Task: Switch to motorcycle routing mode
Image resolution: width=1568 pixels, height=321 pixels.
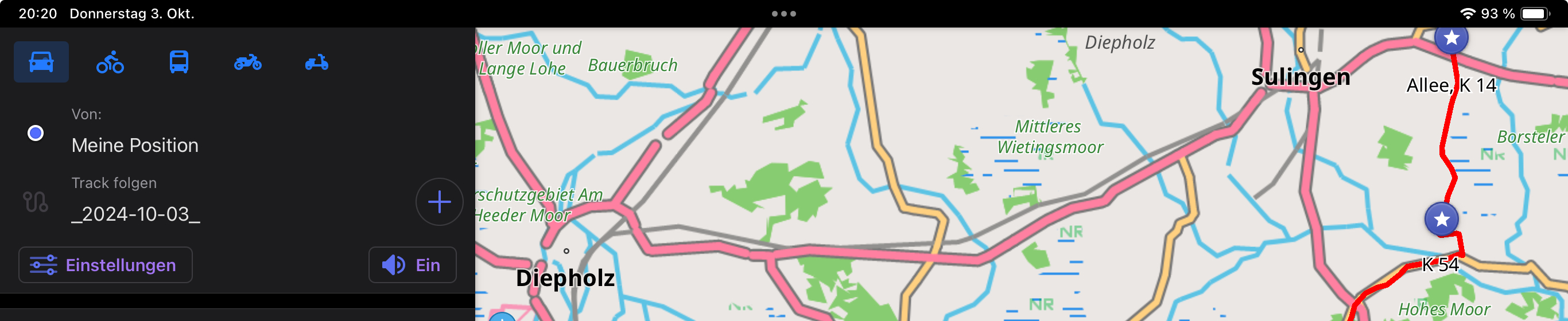Action: [x=248, y=62]
